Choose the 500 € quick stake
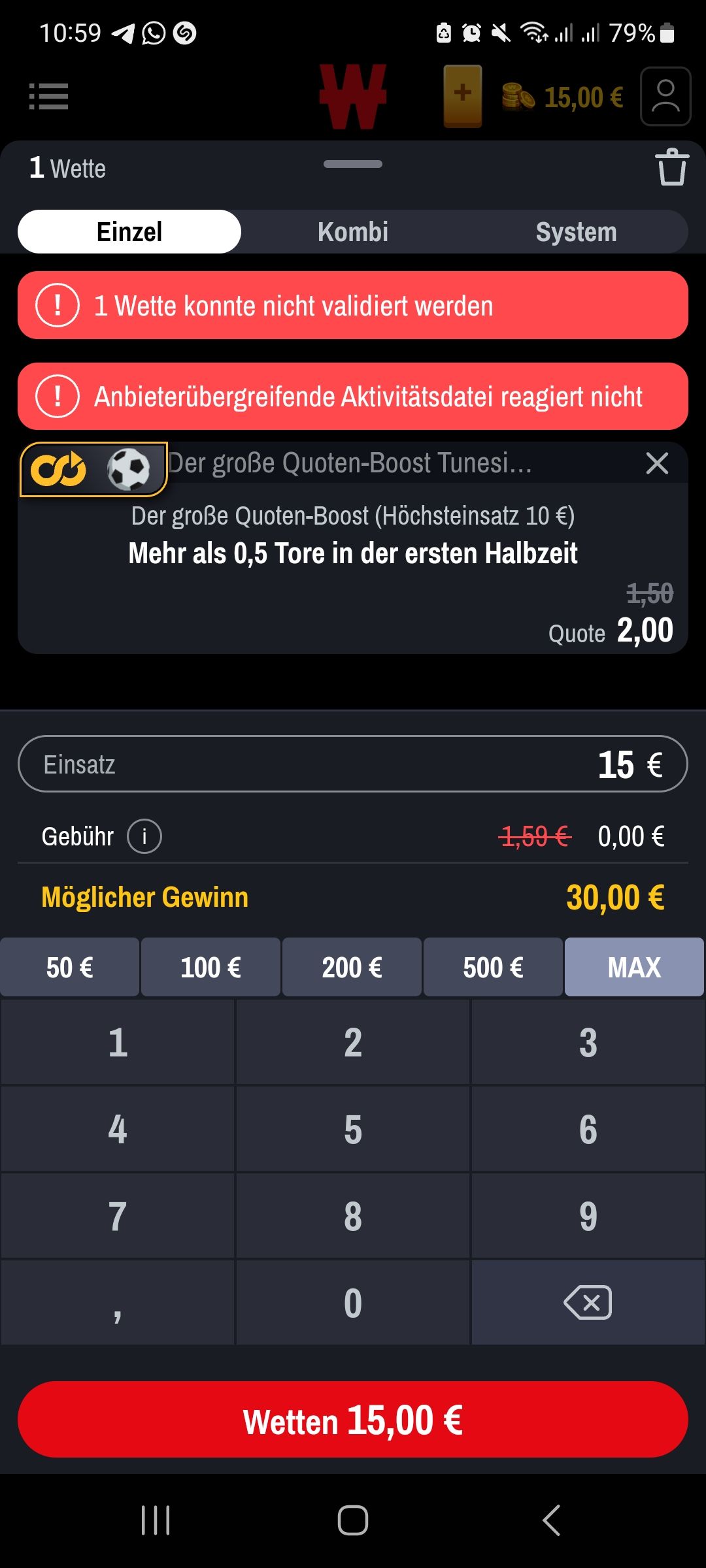The width and height of the screenshot is (706, 1568). [x=493, y=967]
